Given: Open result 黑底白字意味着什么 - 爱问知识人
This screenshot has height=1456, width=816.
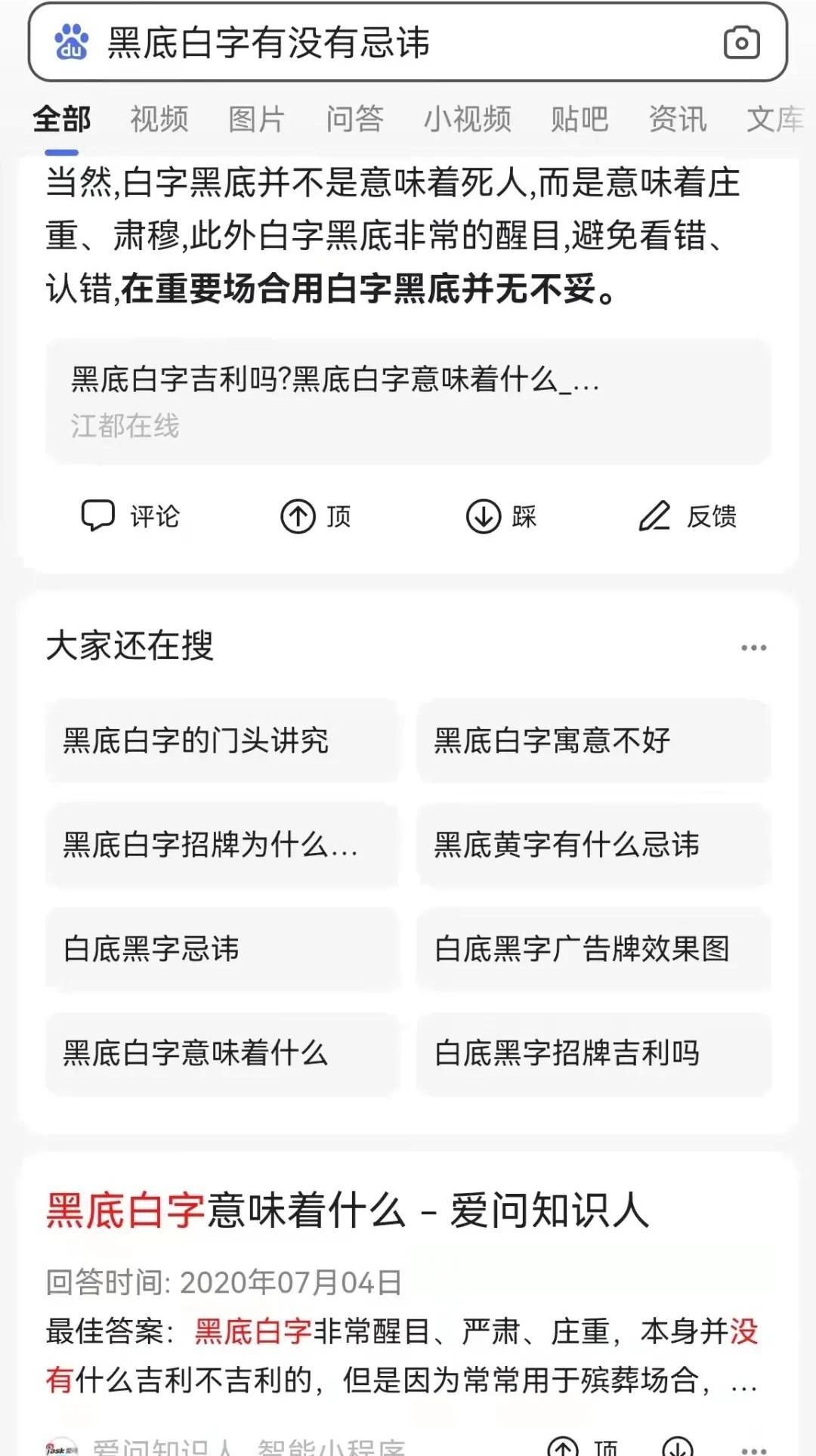Looking at the screenshot, I should coord(348,1210).
